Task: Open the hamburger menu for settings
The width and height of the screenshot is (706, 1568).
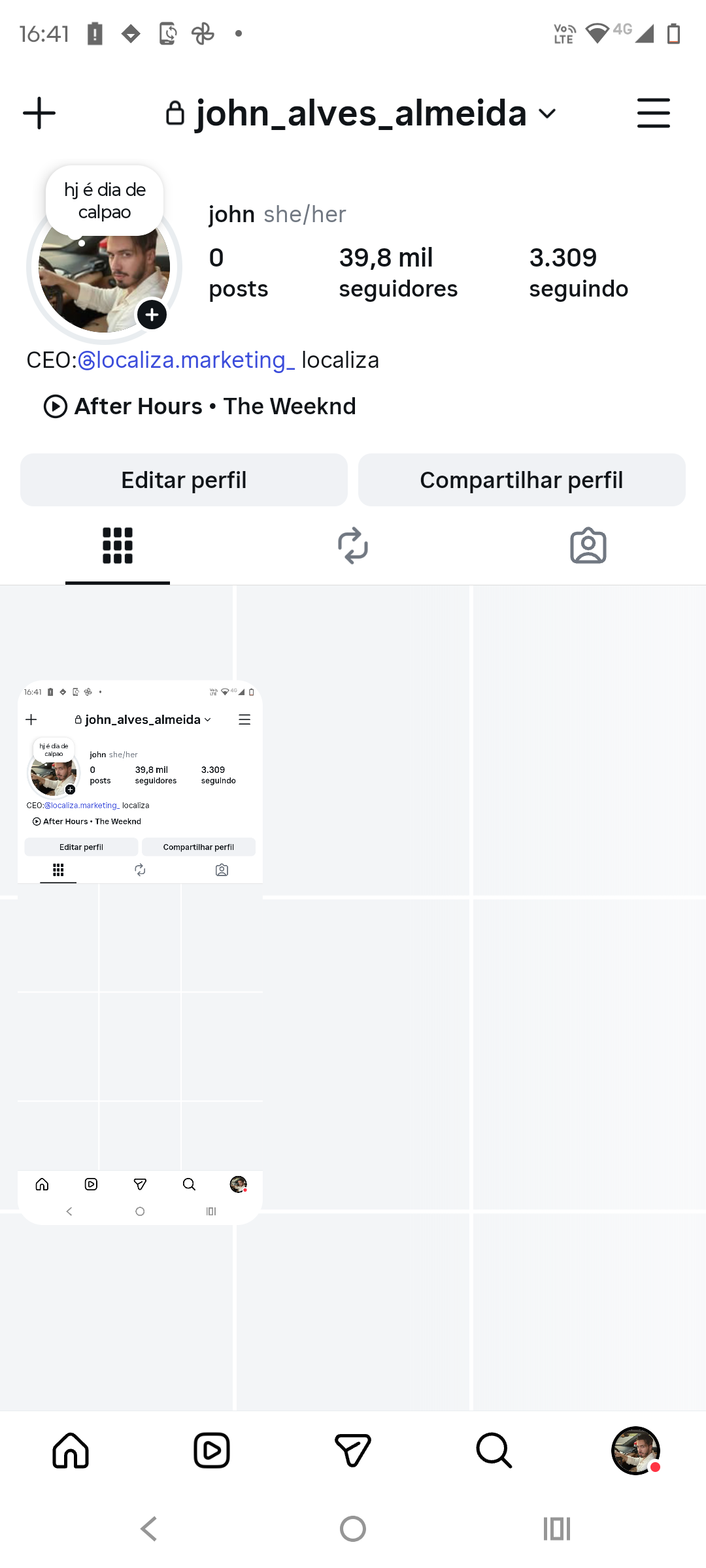Action: (653, 113)
